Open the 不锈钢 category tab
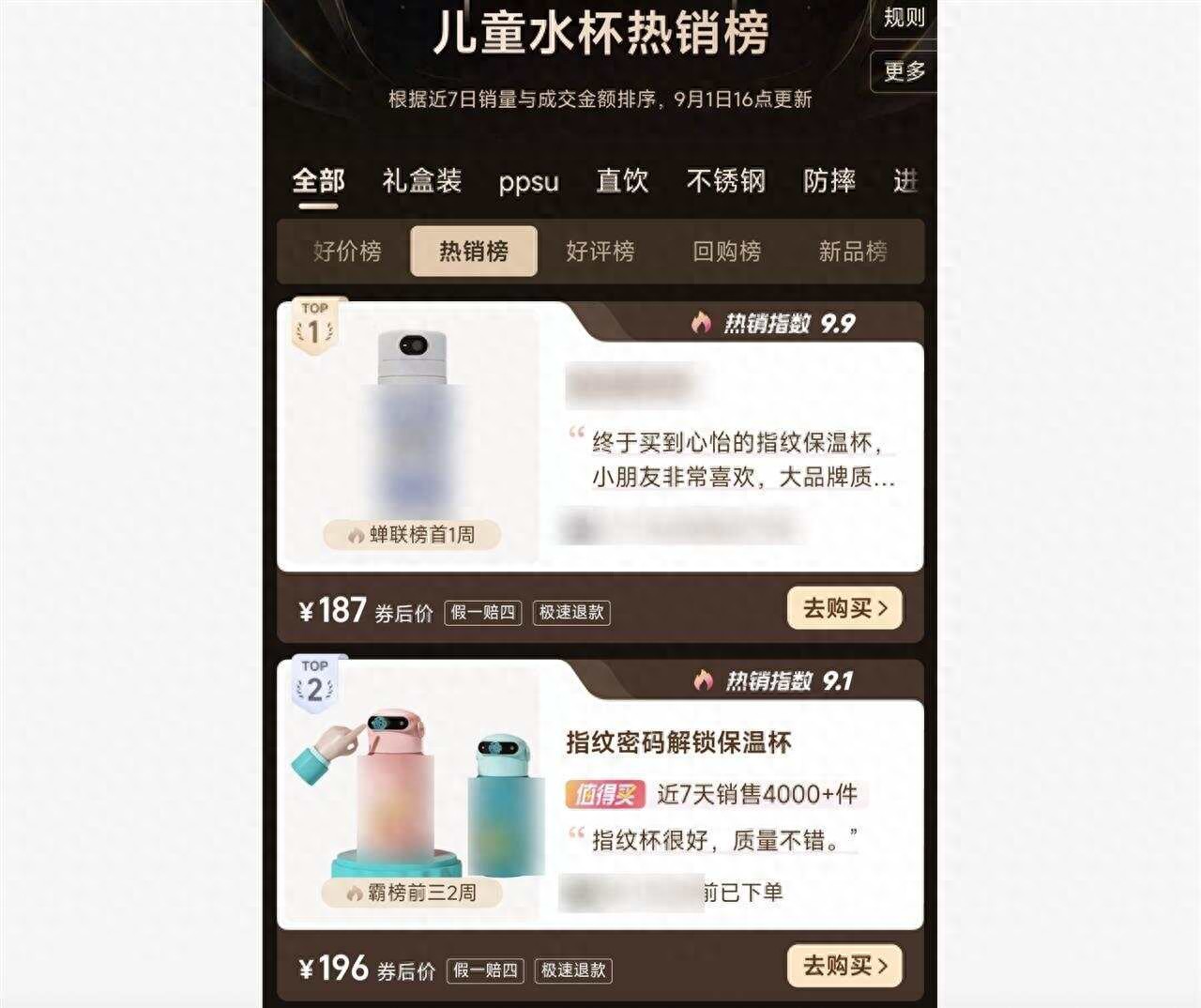The width and height of the screenshot is (1201, 1008). pyautogui.click(x=725, y=180)
